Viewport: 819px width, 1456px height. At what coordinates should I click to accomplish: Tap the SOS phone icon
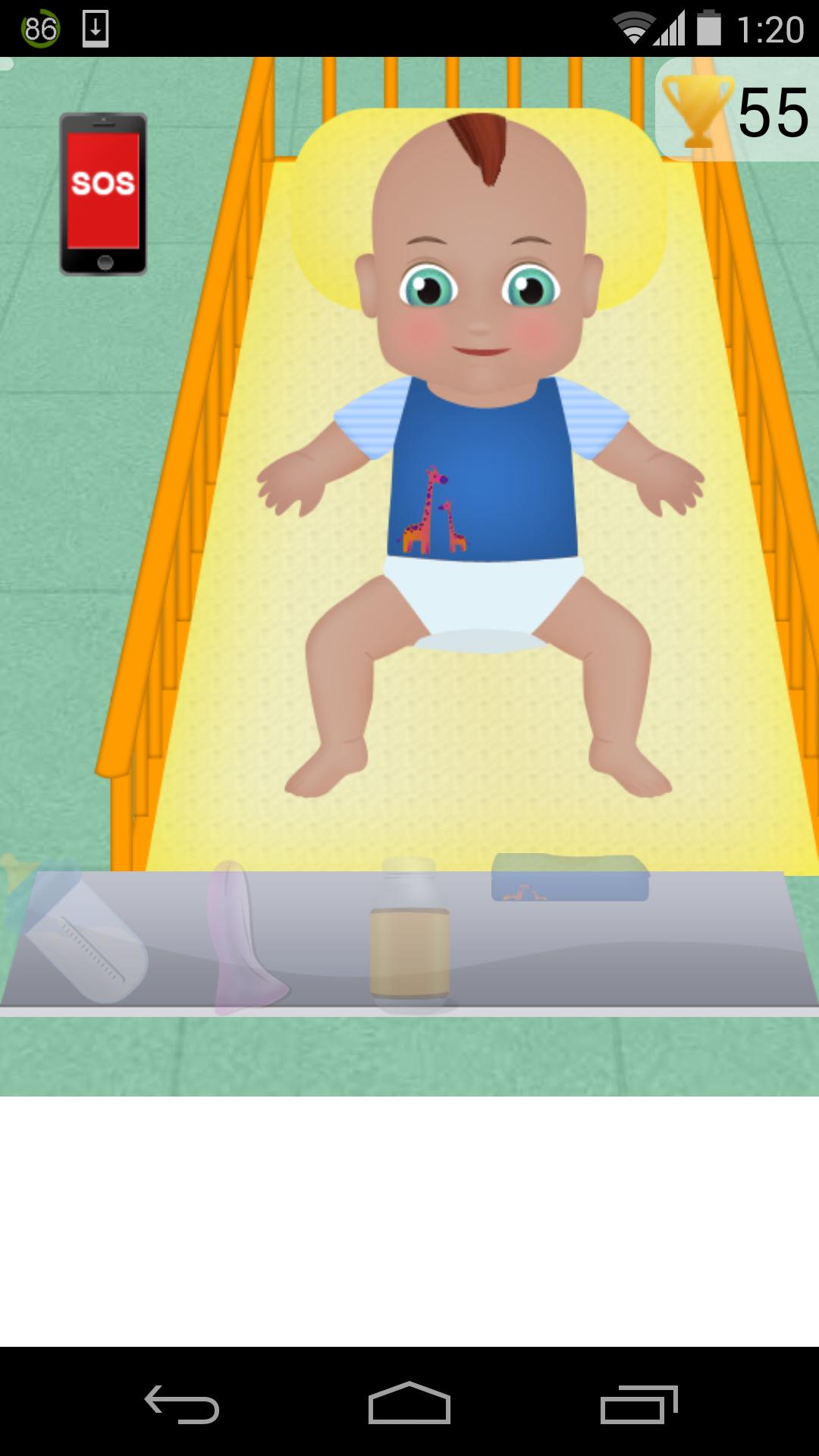(102, 190)
